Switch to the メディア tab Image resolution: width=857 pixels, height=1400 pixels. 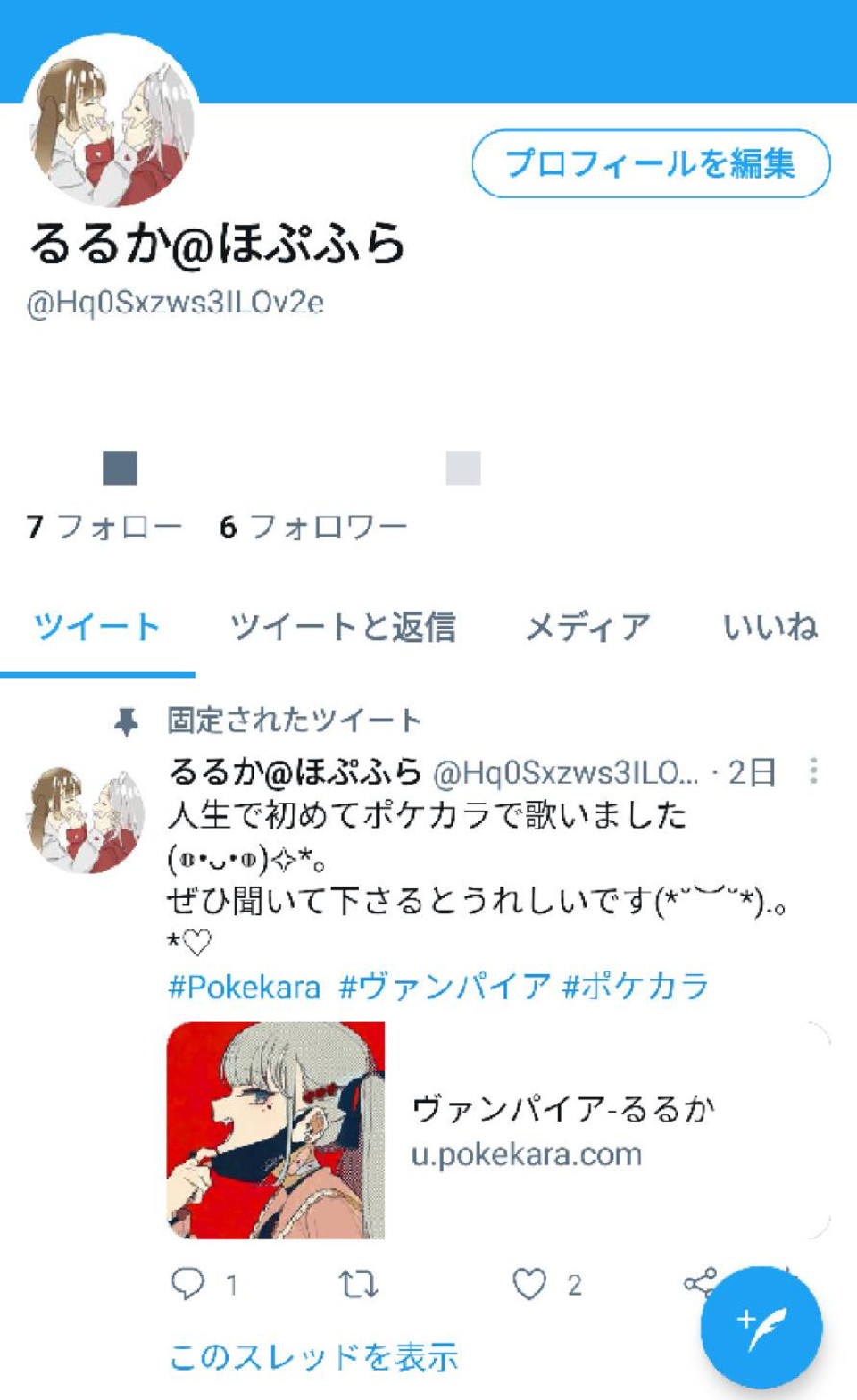[x=587, y=628]
